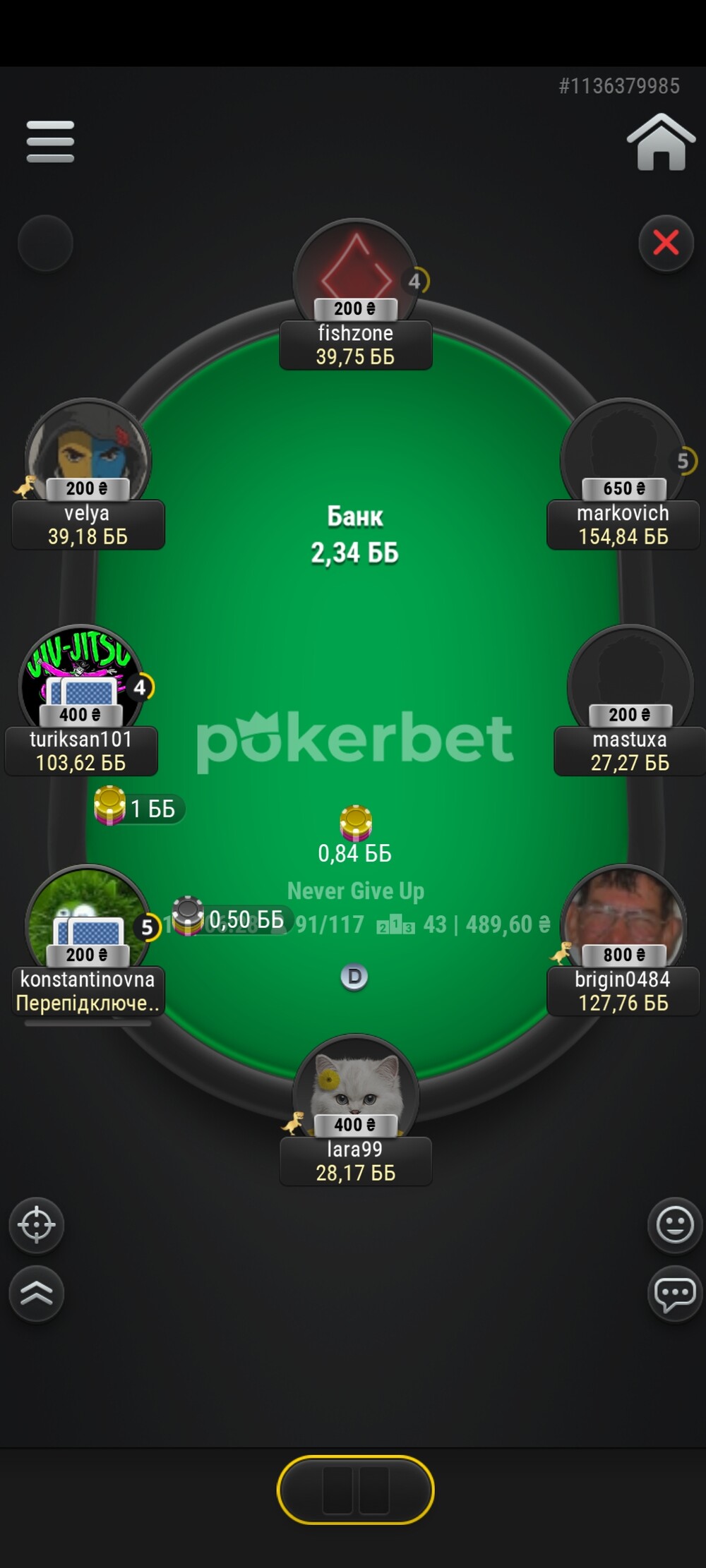
Task: Tap turiksan101's avatar
Action: tap(81, 676)
